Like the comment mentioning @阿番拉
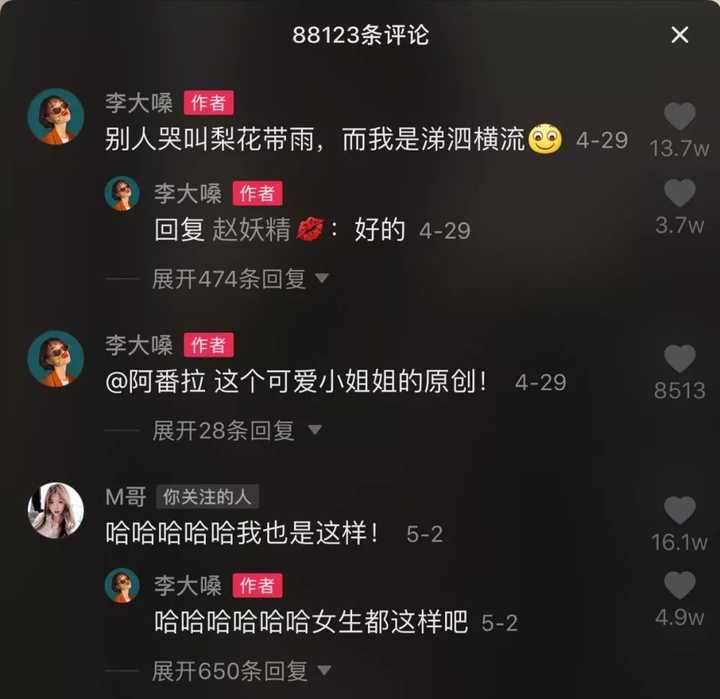720x699 pixels. (680, 359)
